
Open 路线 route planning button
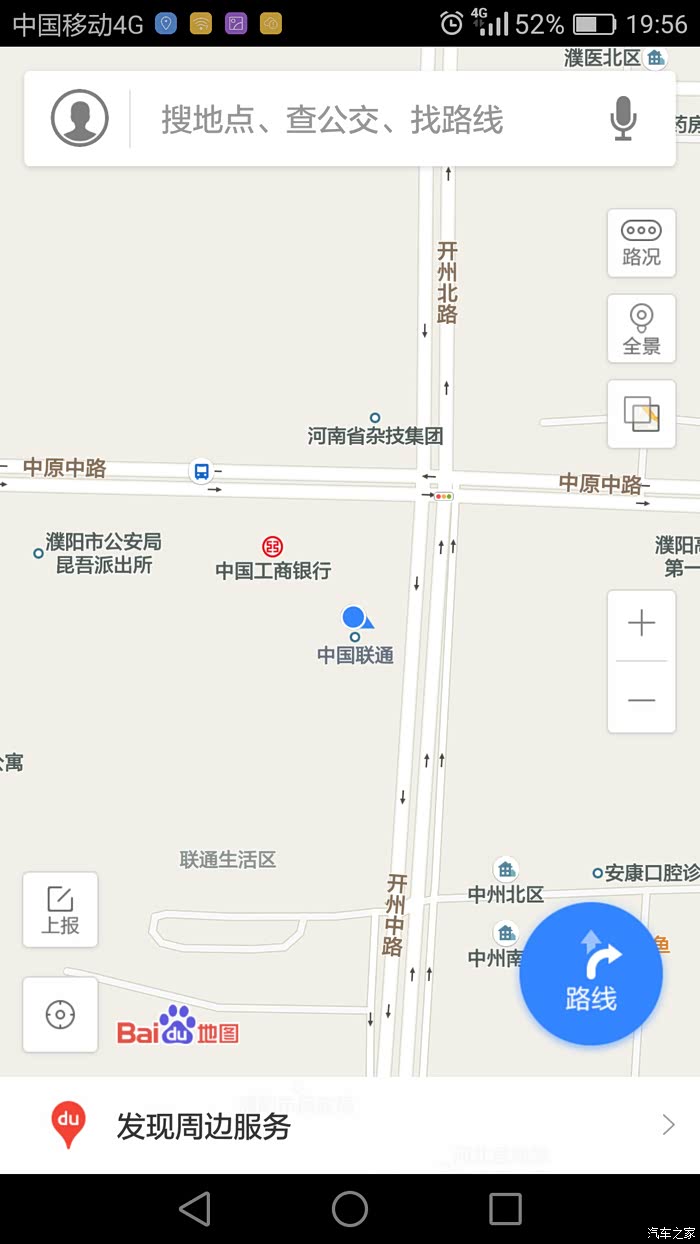(x=591, y=975)
